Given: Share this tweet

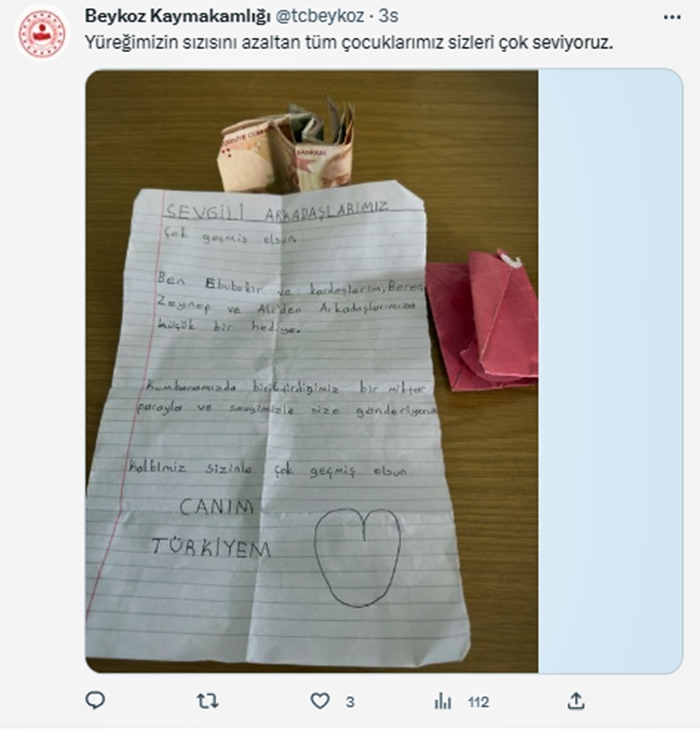Looking at the screenshot, I should [576, 701].
